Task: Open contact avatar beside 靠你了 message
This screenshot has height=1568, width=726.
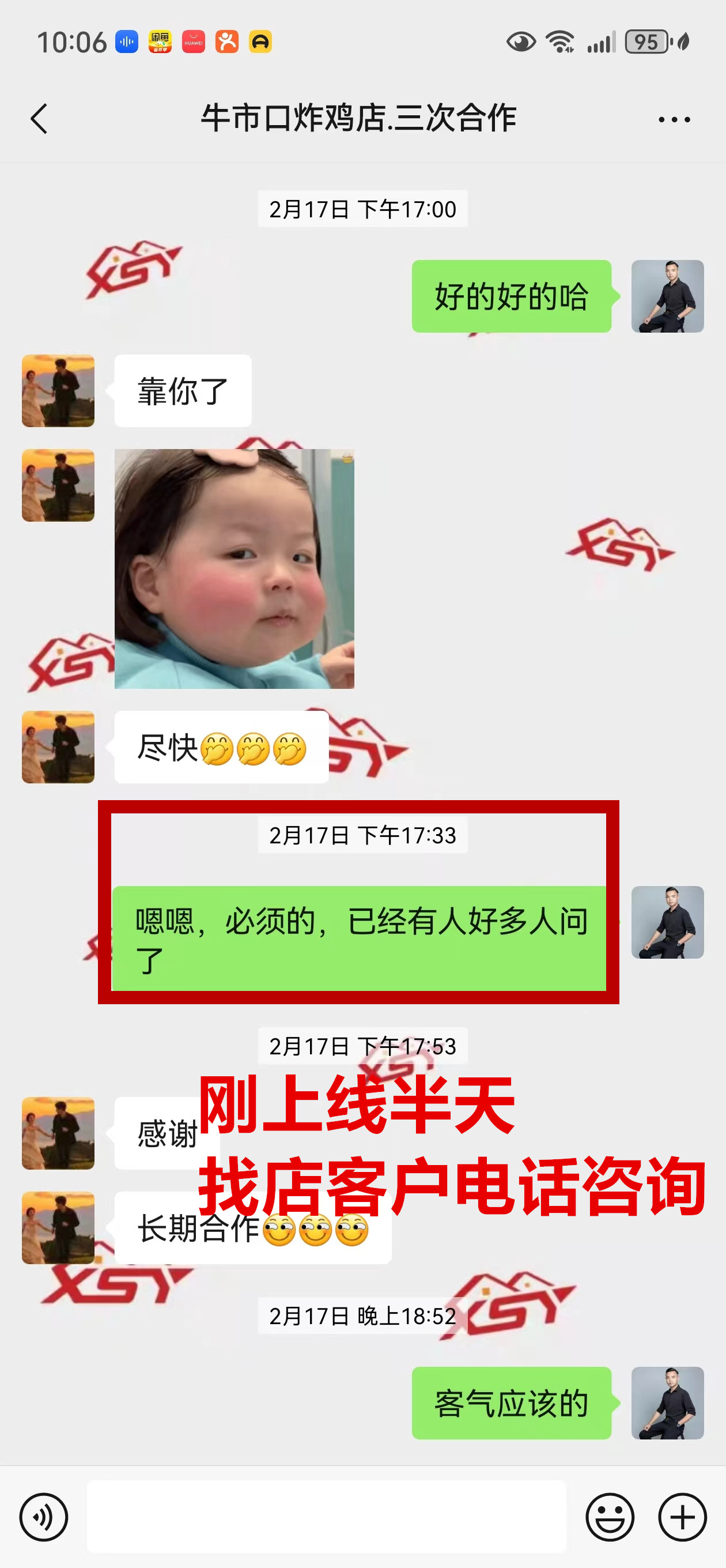Action: tap(58, 391)
